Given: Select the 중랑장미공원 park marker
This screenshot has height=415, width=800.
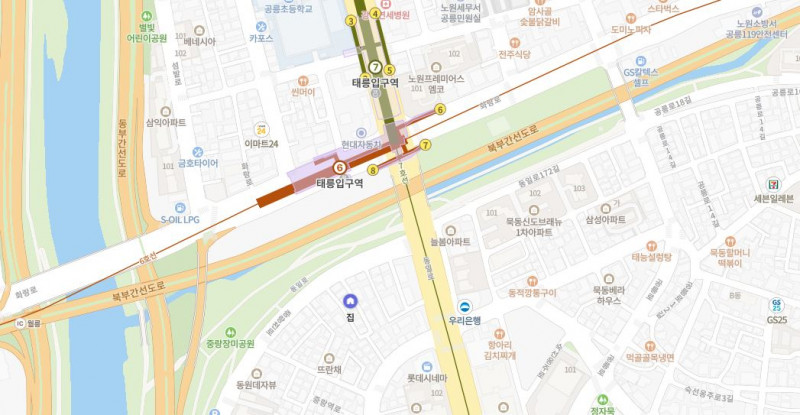Looking at the screenshot, I should click(231, 329).
